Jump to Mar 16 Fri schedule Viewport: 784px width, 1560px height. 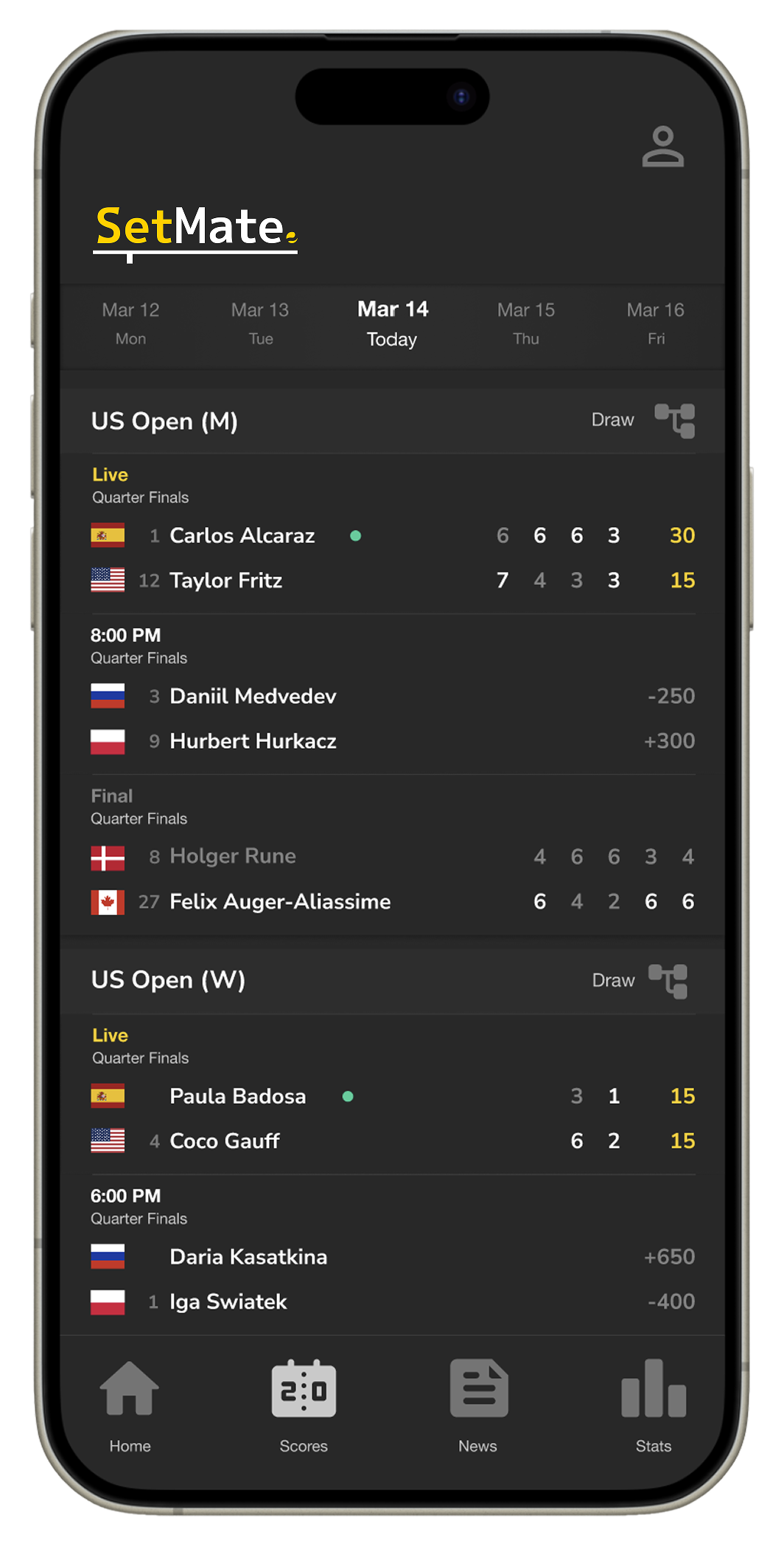coord(655,323)
